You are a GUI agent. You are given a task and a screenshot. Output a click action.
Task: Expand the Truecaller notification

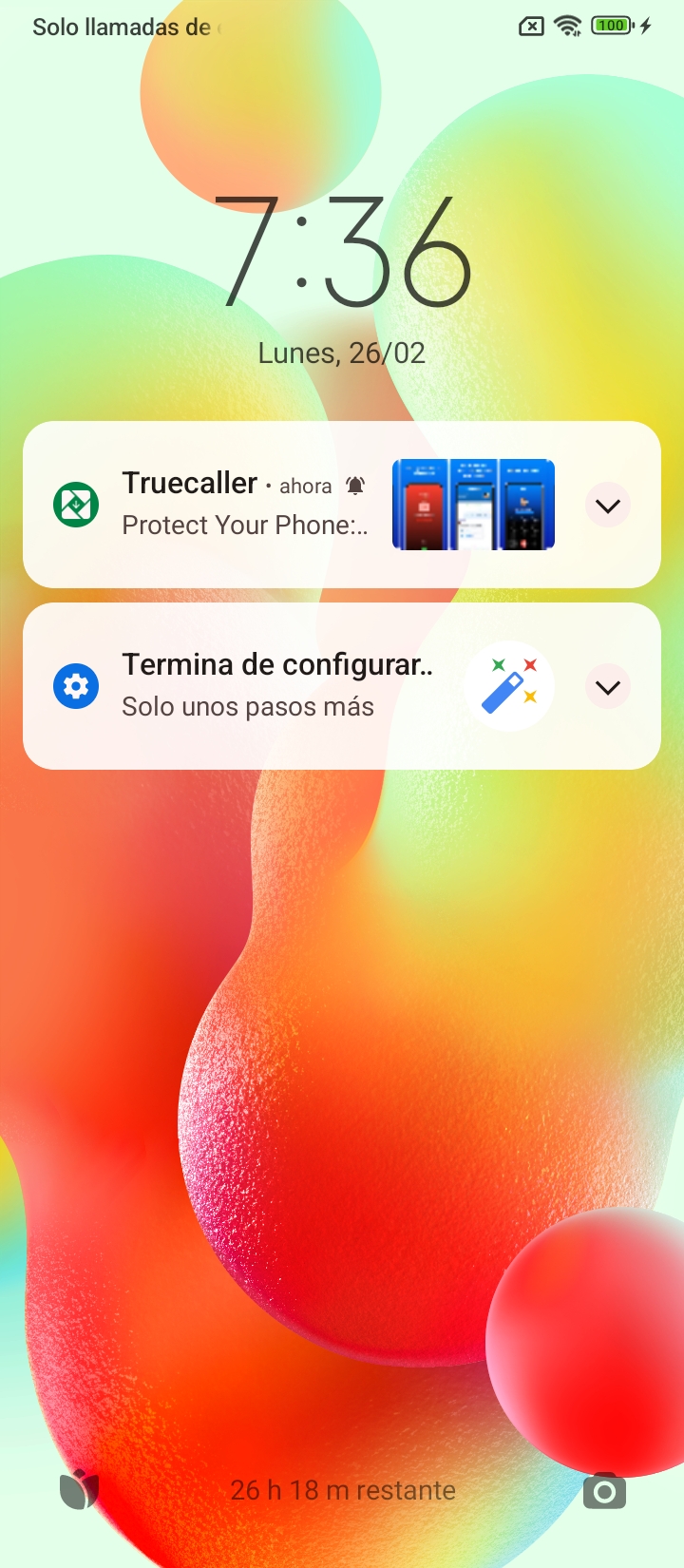tap(608, 505)
